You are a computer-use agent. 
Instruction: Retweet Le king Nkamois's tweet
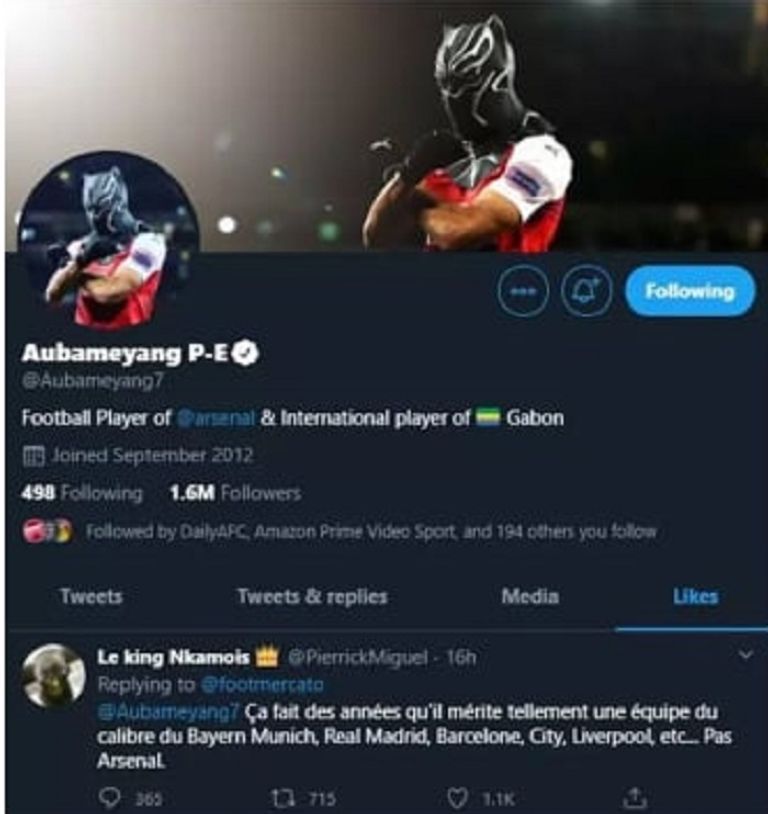pyautogui.click(x=280, y=798)
